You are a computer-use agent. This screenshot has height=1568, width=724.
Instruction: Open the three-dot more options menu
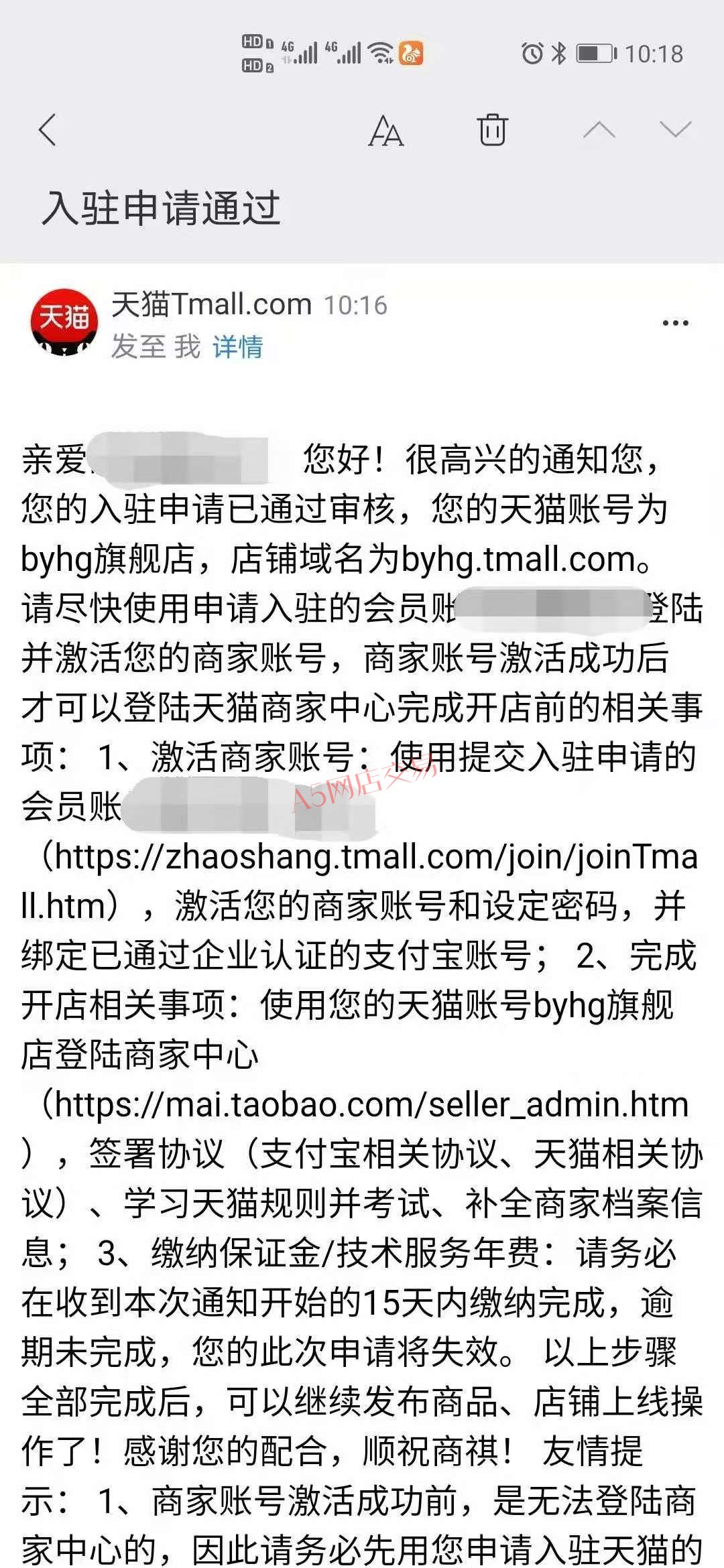[x=675, y=323]
